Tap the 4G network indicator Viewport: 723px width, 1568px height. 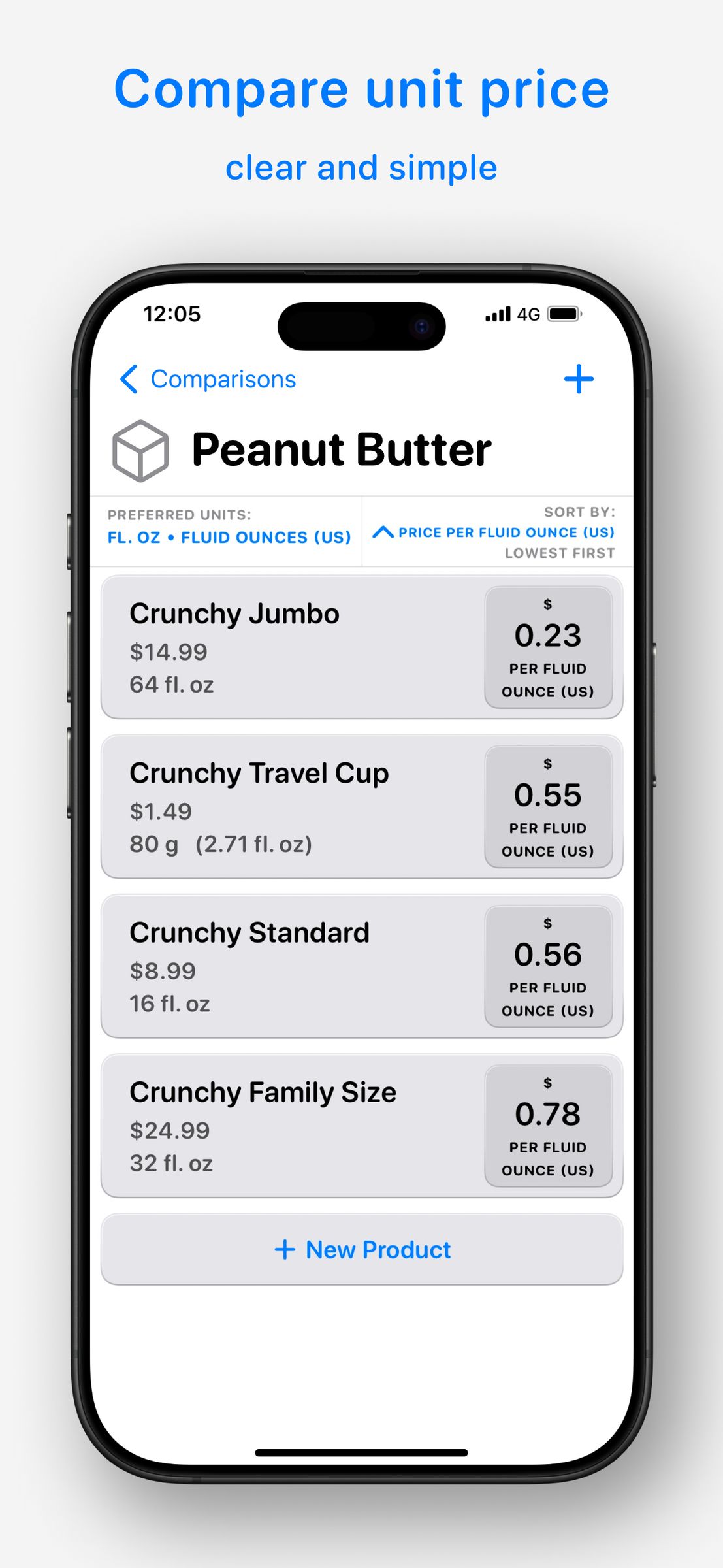(x=528, y=314)
